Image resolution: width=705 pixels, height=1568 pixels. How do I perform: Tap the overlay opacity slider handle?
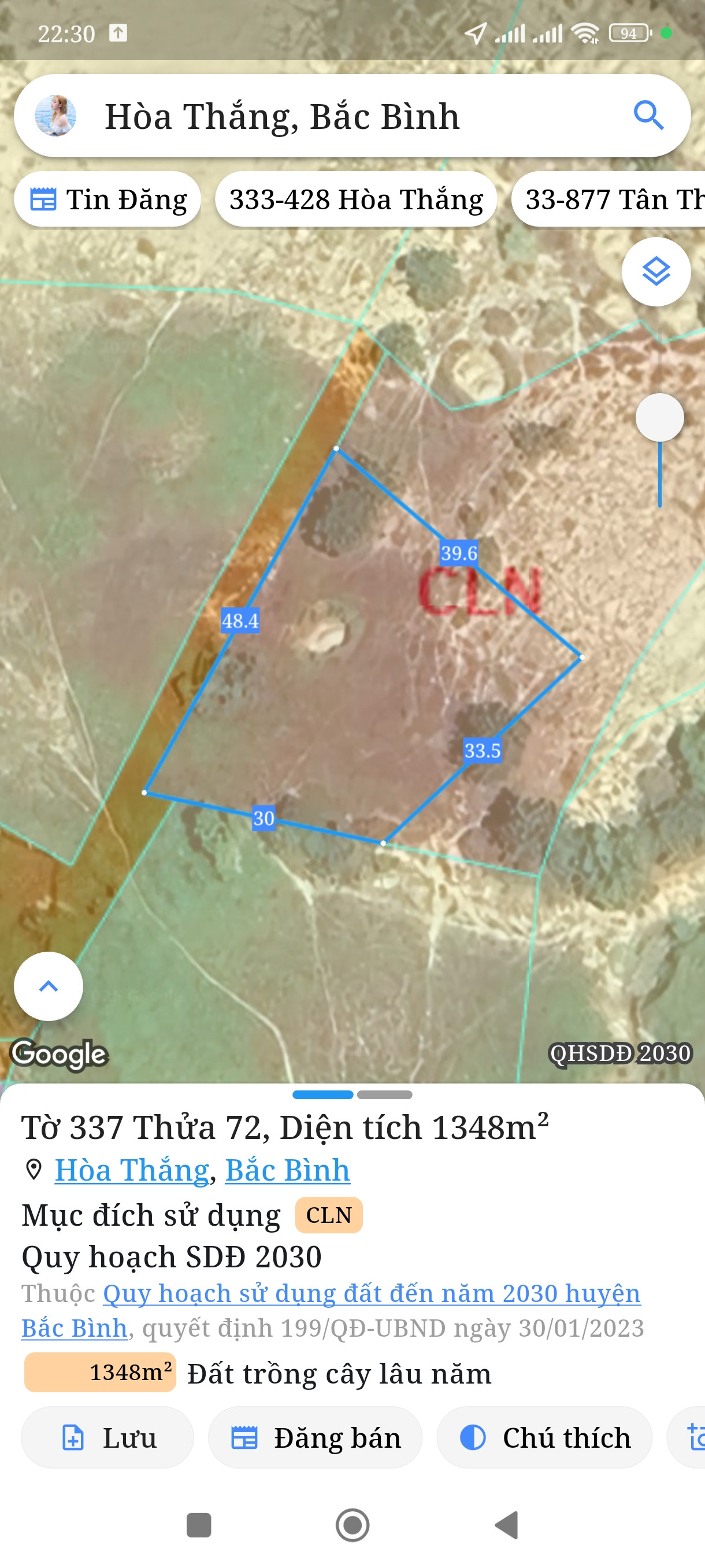(659, 417)
